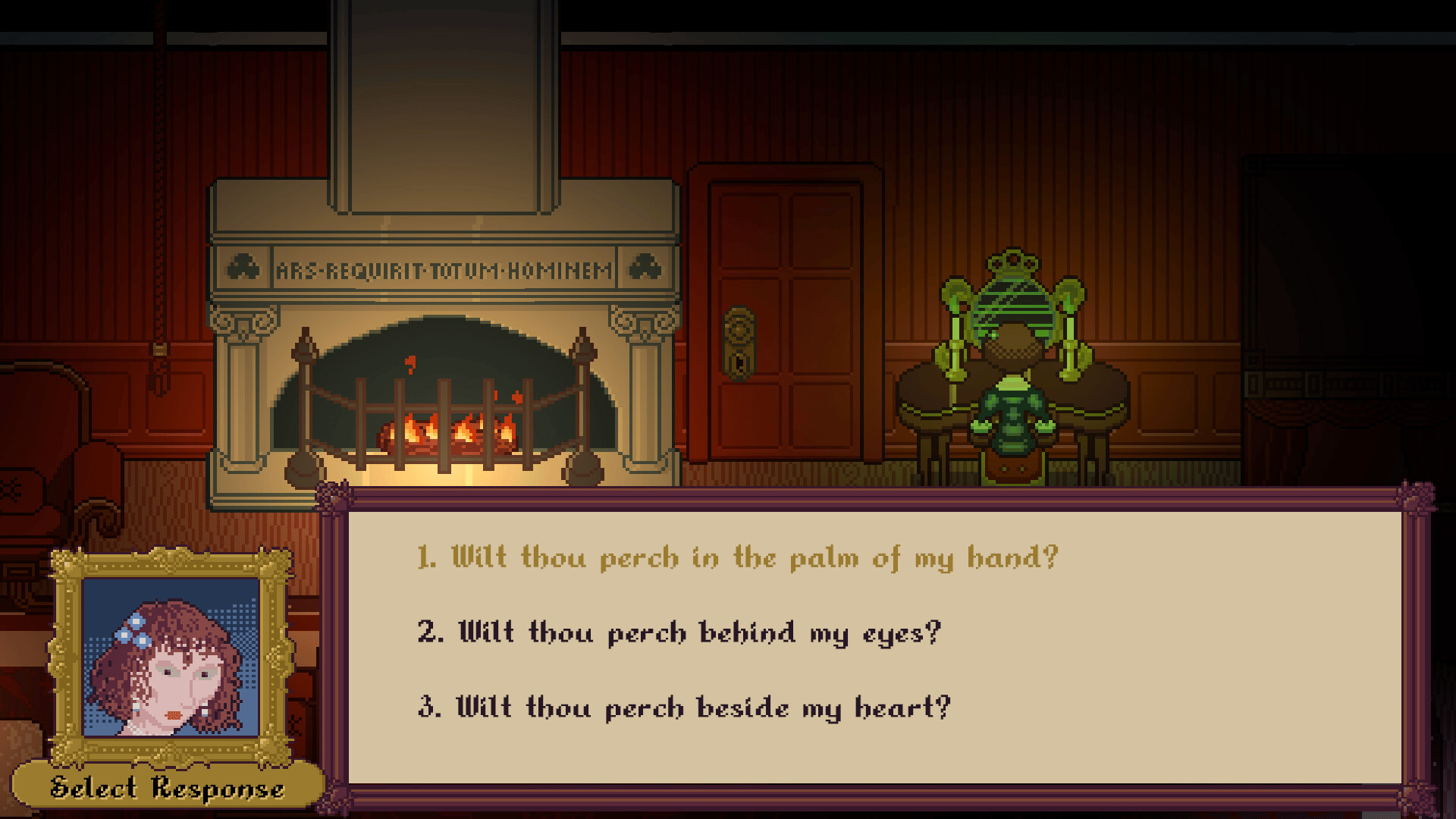Pick 'Wilt thou perch beside my heart?'

click(683, 708)
